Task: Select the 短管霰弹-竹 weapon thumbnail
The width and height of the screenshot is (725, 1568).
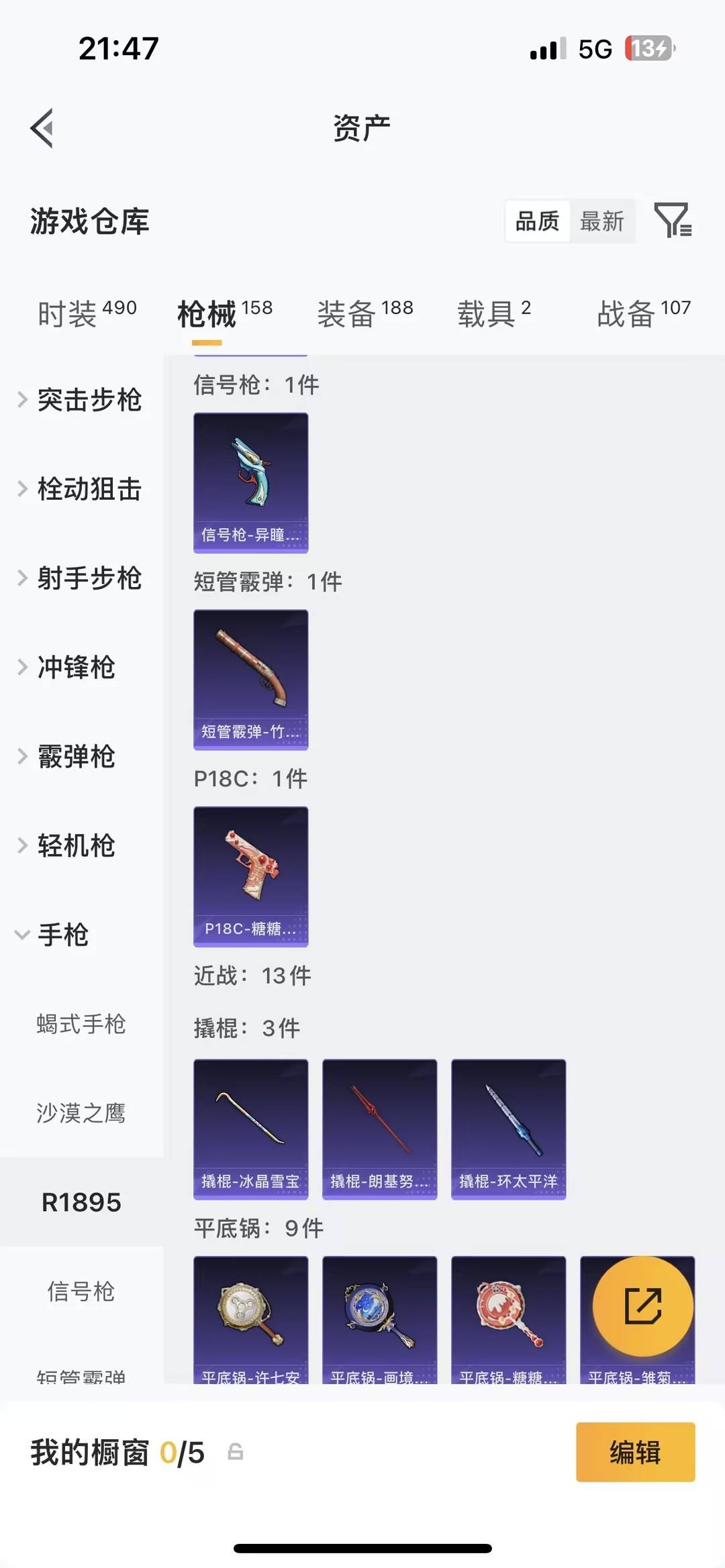Action: point(250,680)
